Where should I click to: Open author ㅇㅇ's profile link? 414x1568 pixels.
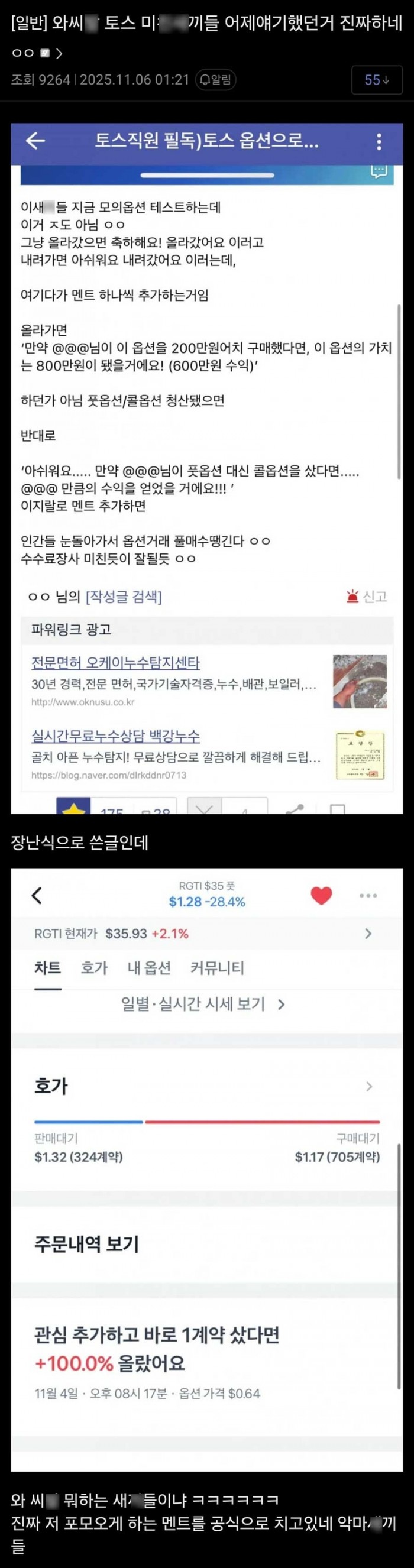point(36,54)
